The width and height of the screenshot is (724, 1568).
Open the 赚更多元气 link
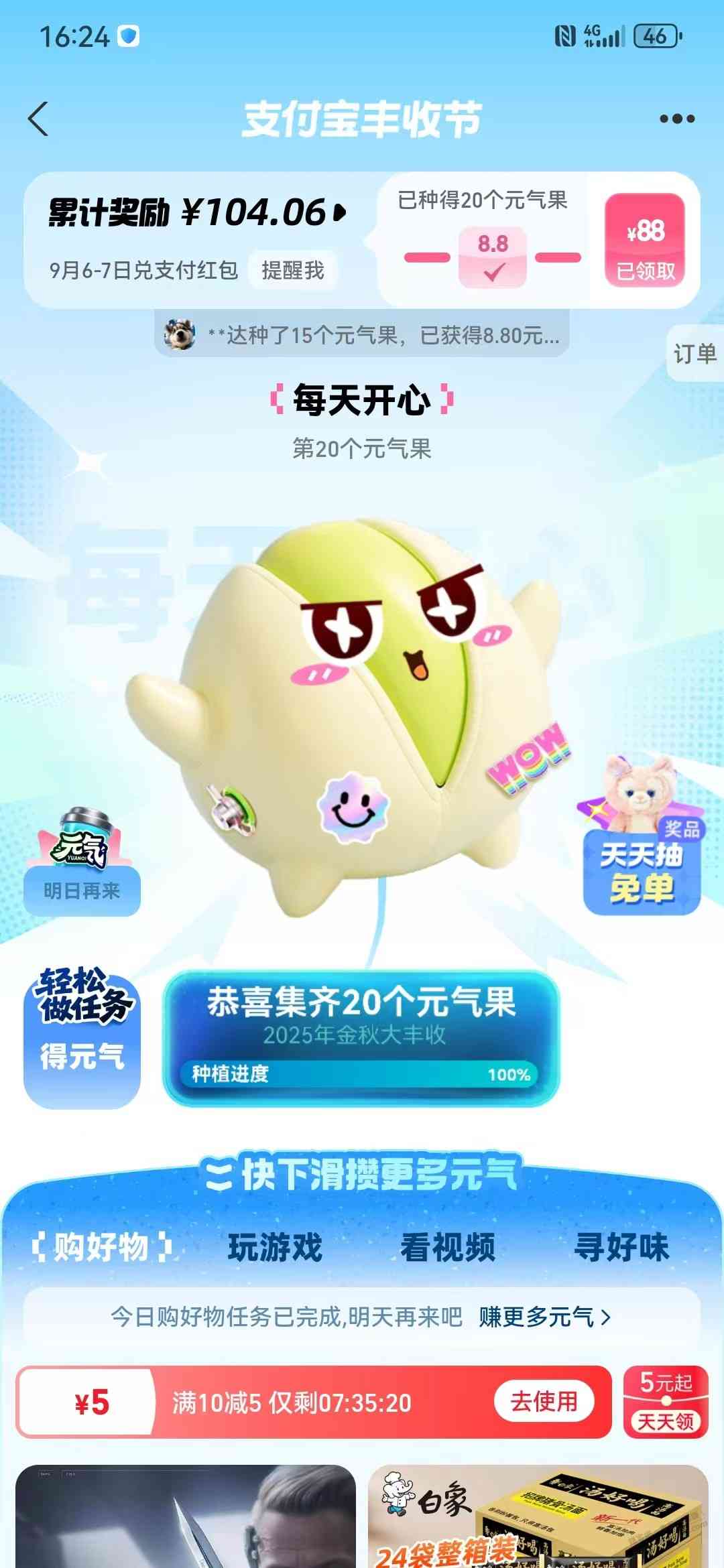544,1317
